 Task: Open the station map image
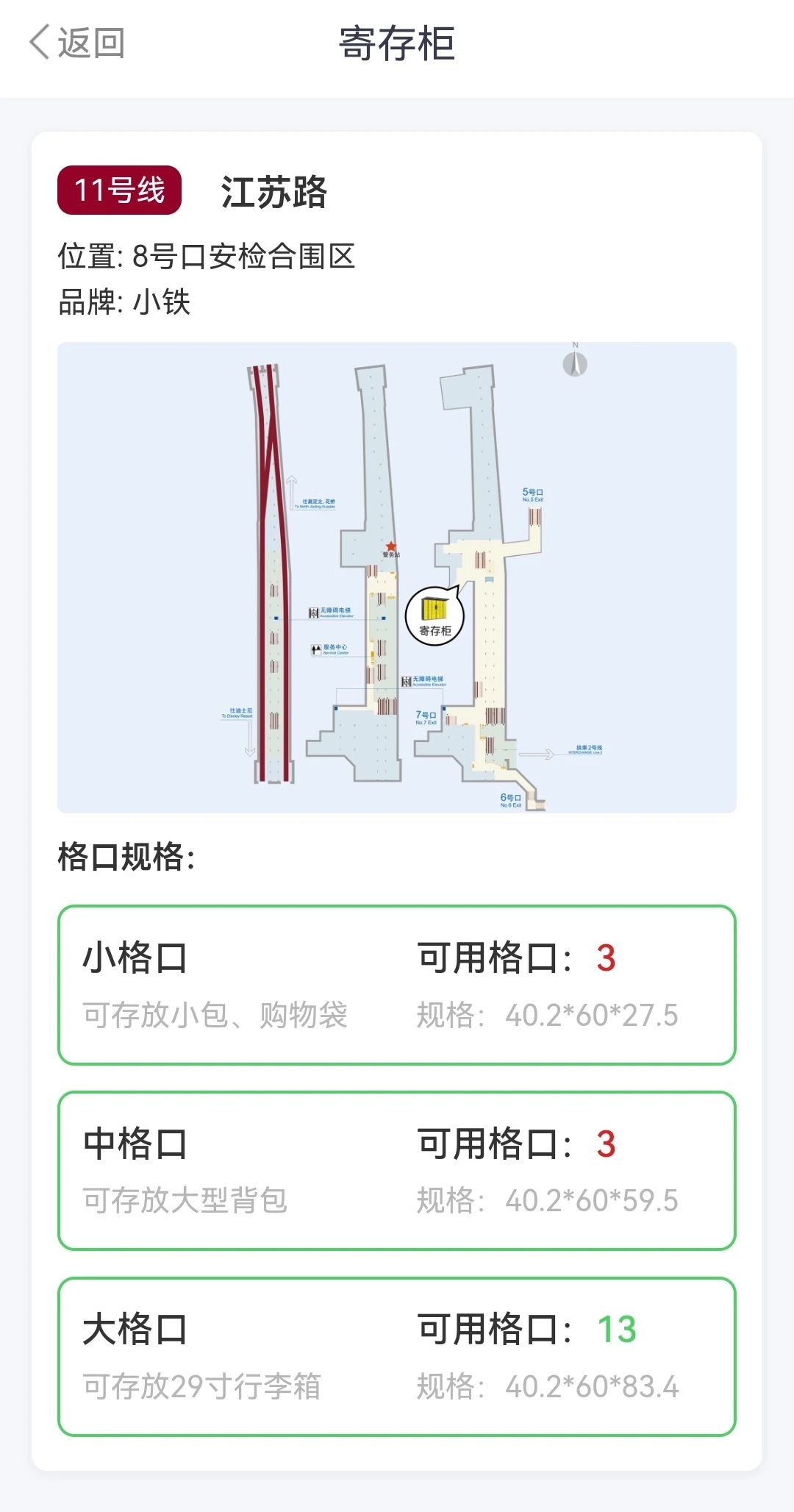(x=397, y=577)
